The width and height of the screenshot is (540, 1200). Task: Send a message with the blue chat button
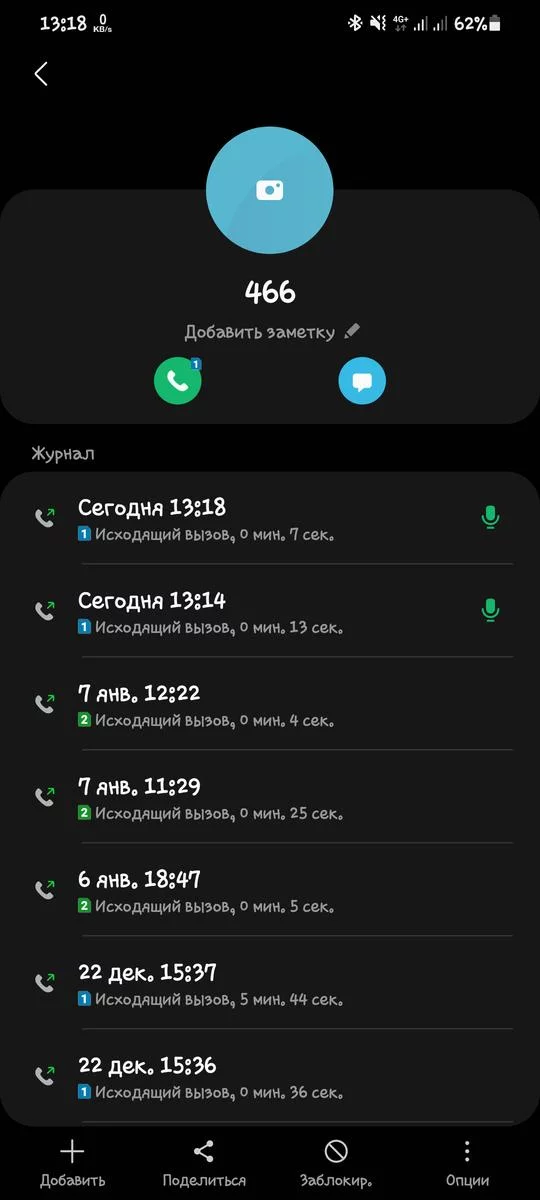tap(362, 381)
